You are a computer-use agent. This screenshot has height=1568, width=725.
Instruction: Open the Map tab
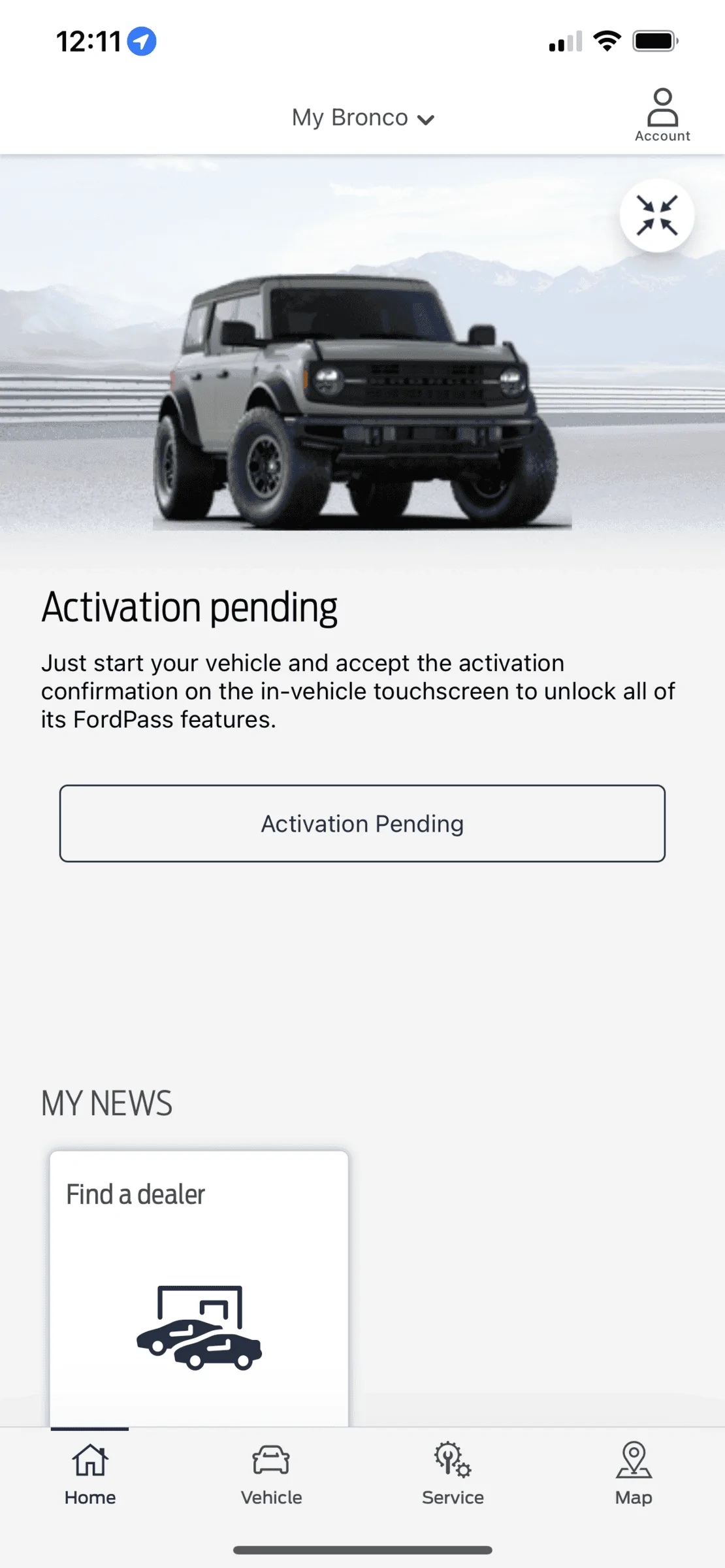(634, 1475)
